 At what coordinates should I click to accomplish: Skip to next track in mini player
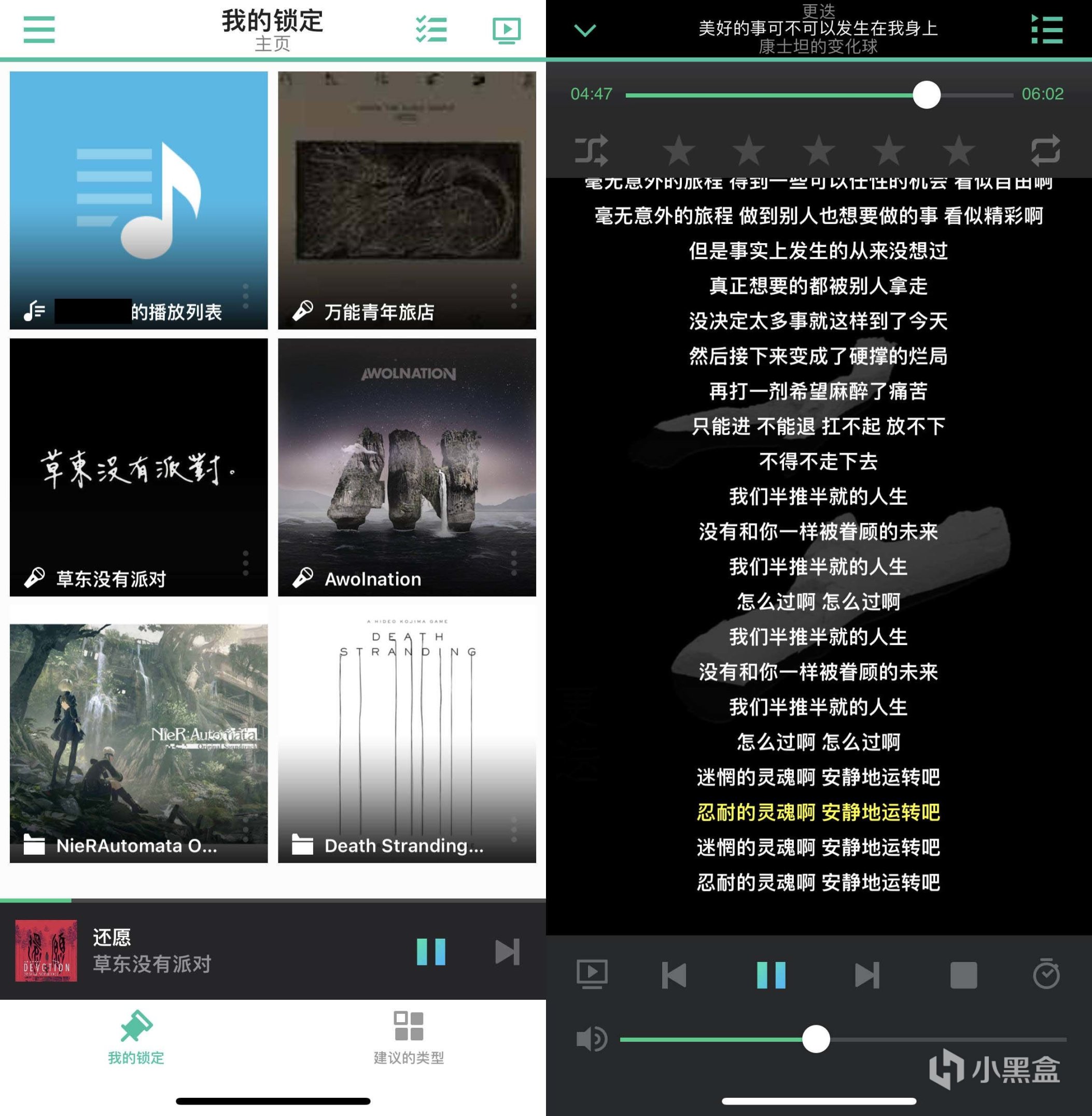[507, 952]
